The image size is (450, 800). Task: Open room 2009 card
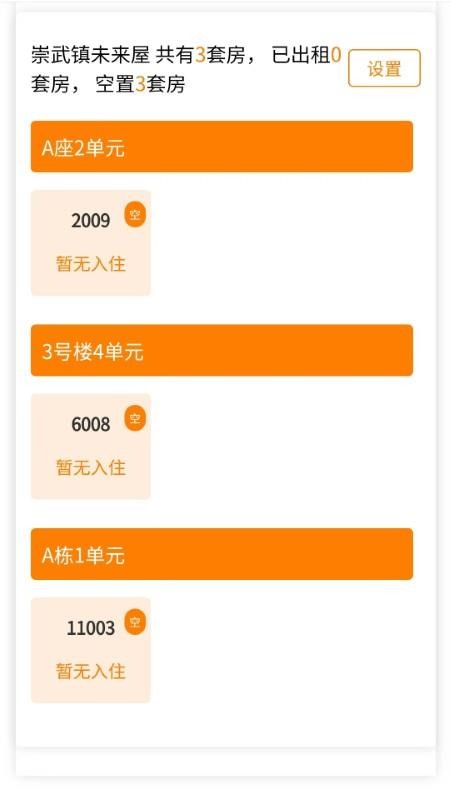(91, 243)
